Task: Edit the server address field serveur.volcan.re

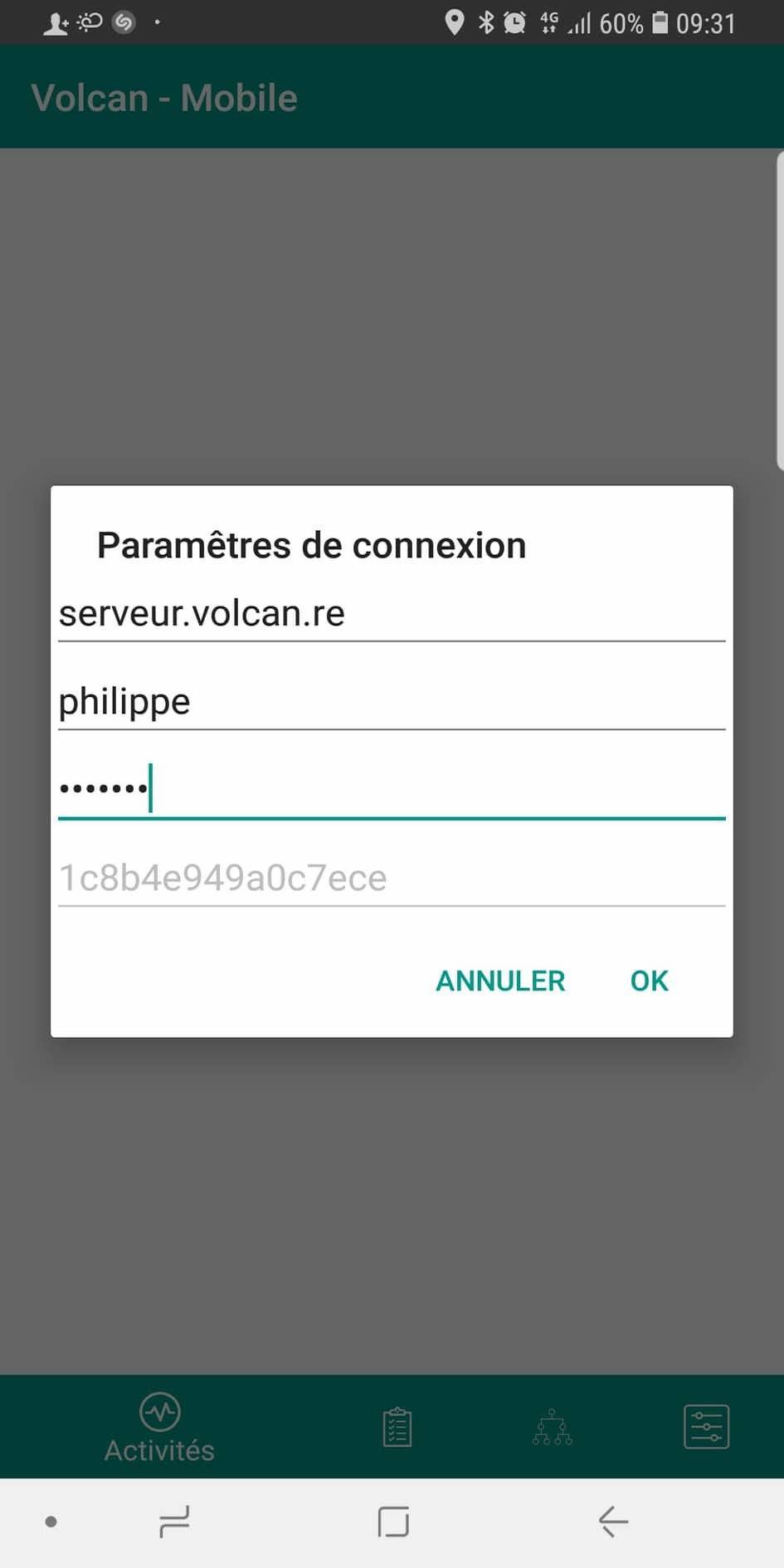Action: click(x=392, y=614)
